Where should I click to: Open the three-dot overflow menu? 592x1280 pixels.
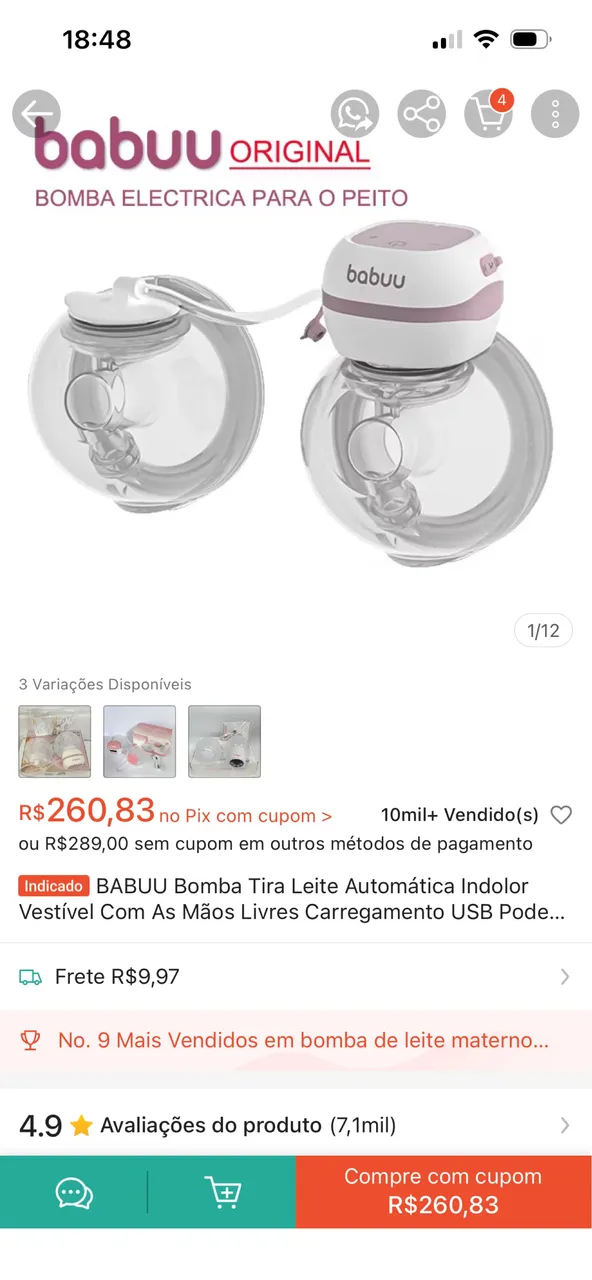(555, 114)
